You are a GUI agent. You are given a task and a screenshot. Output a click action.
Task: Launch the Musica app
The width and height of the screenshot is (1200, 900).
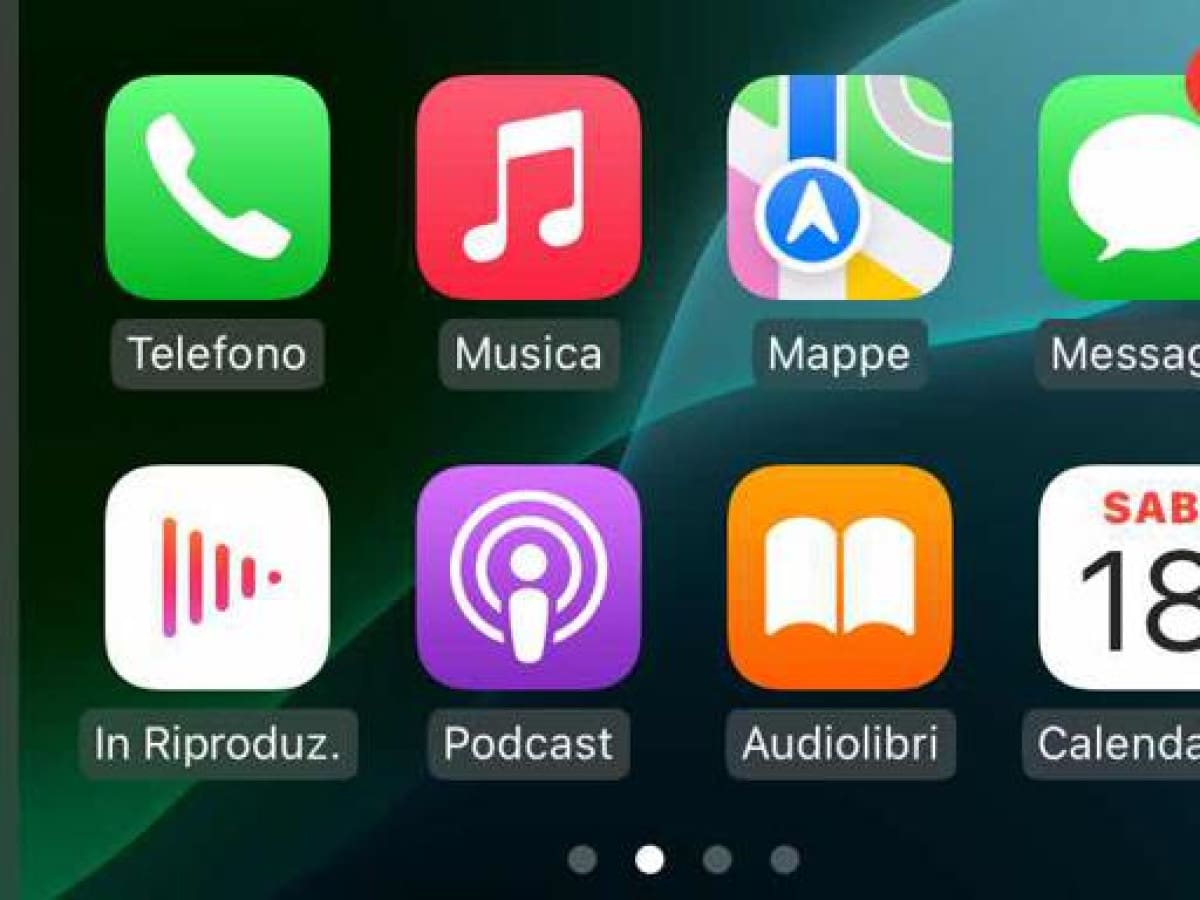coord(528,188)
